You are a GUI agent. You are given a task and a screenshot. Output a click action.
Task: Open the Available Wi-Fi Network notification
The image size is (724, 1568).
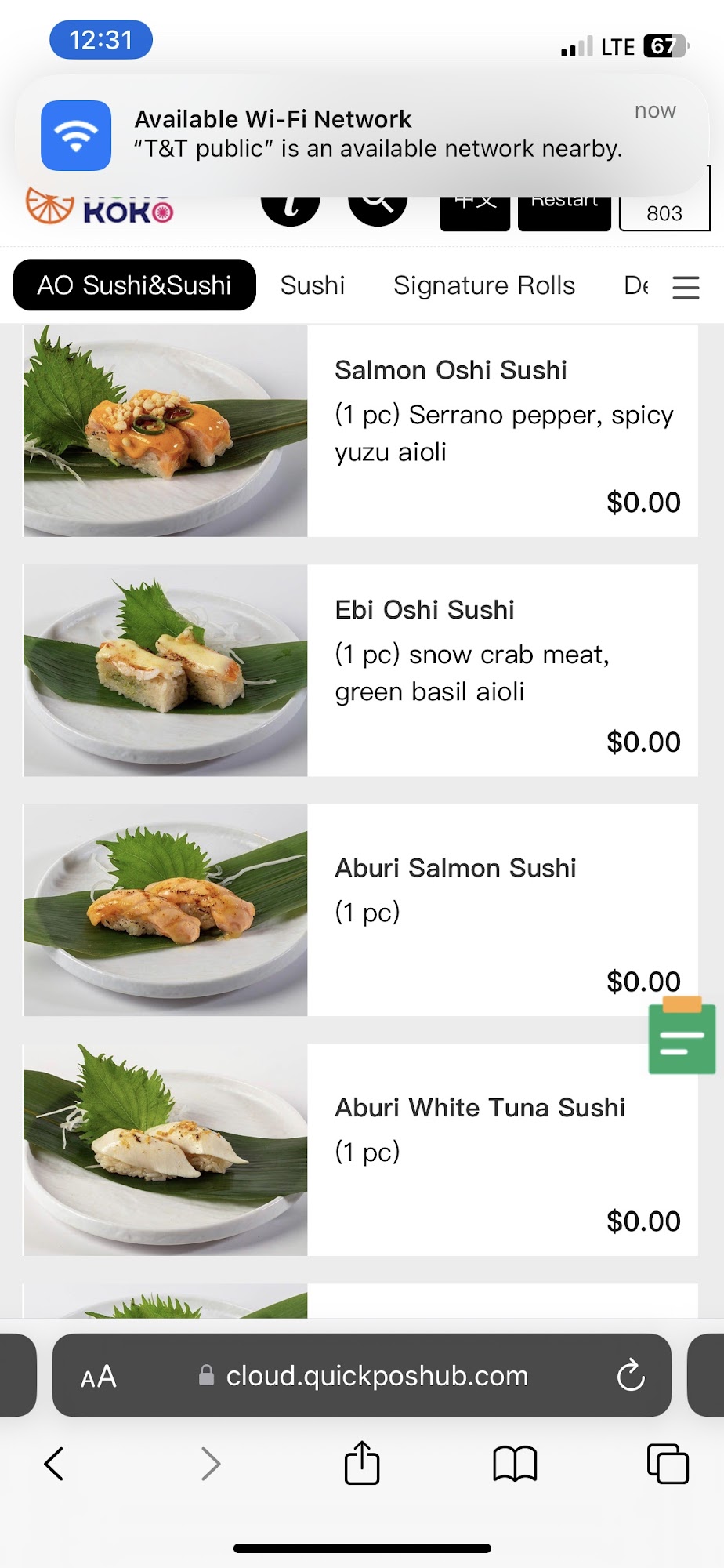point(360,135)
